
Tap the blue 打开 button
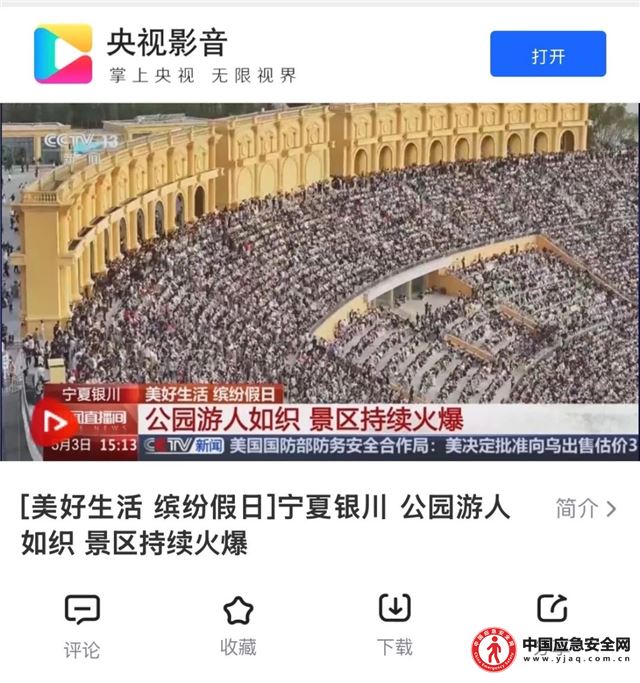click(x=547, y=54)
